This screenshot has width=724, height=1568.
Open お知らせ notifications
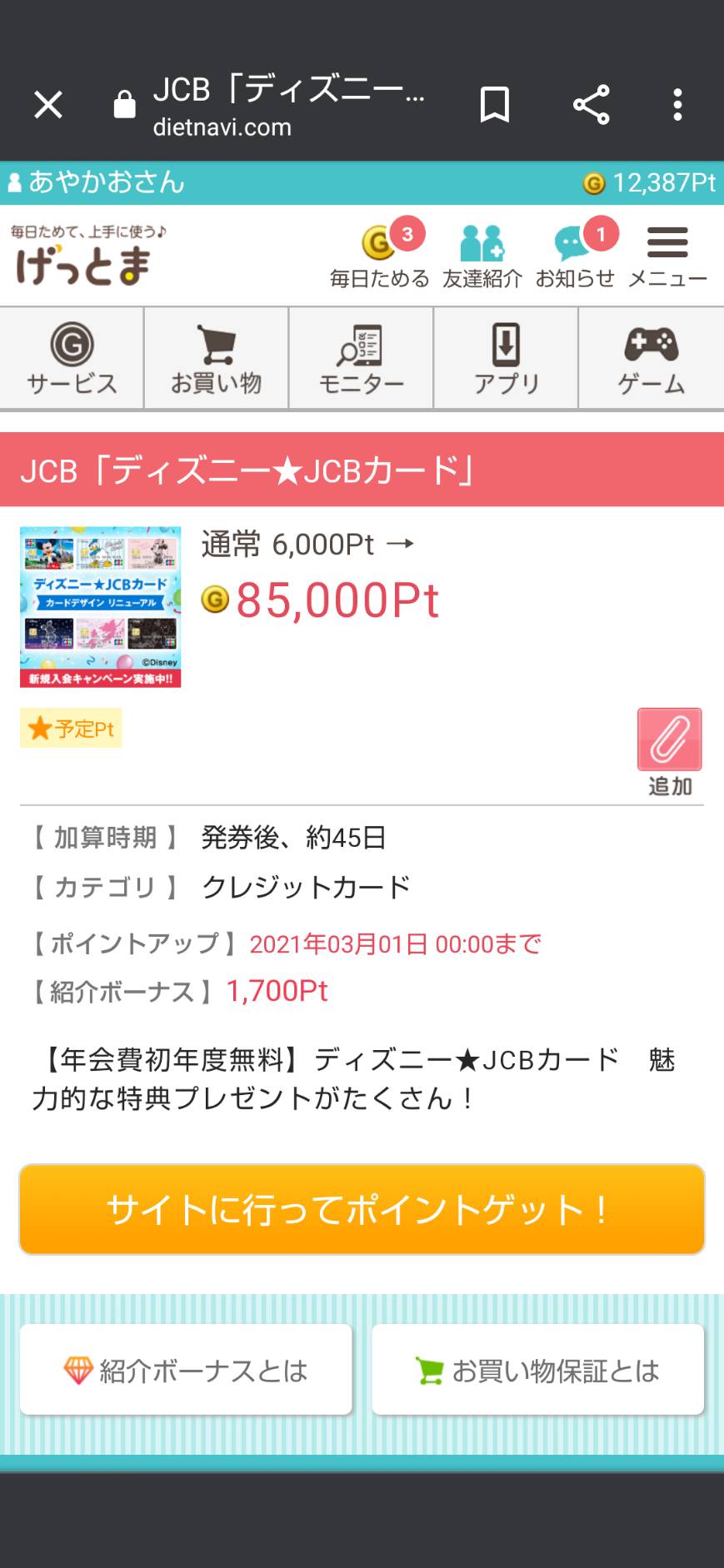pyautogui.click(x=576, y=254)
